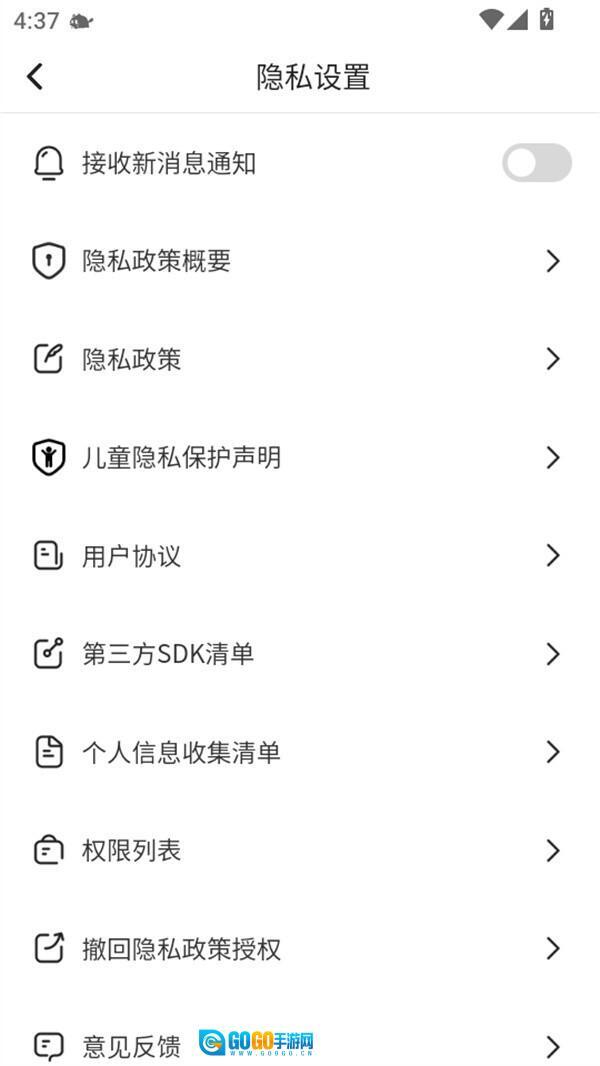Open 隐私政策概要

300,261
